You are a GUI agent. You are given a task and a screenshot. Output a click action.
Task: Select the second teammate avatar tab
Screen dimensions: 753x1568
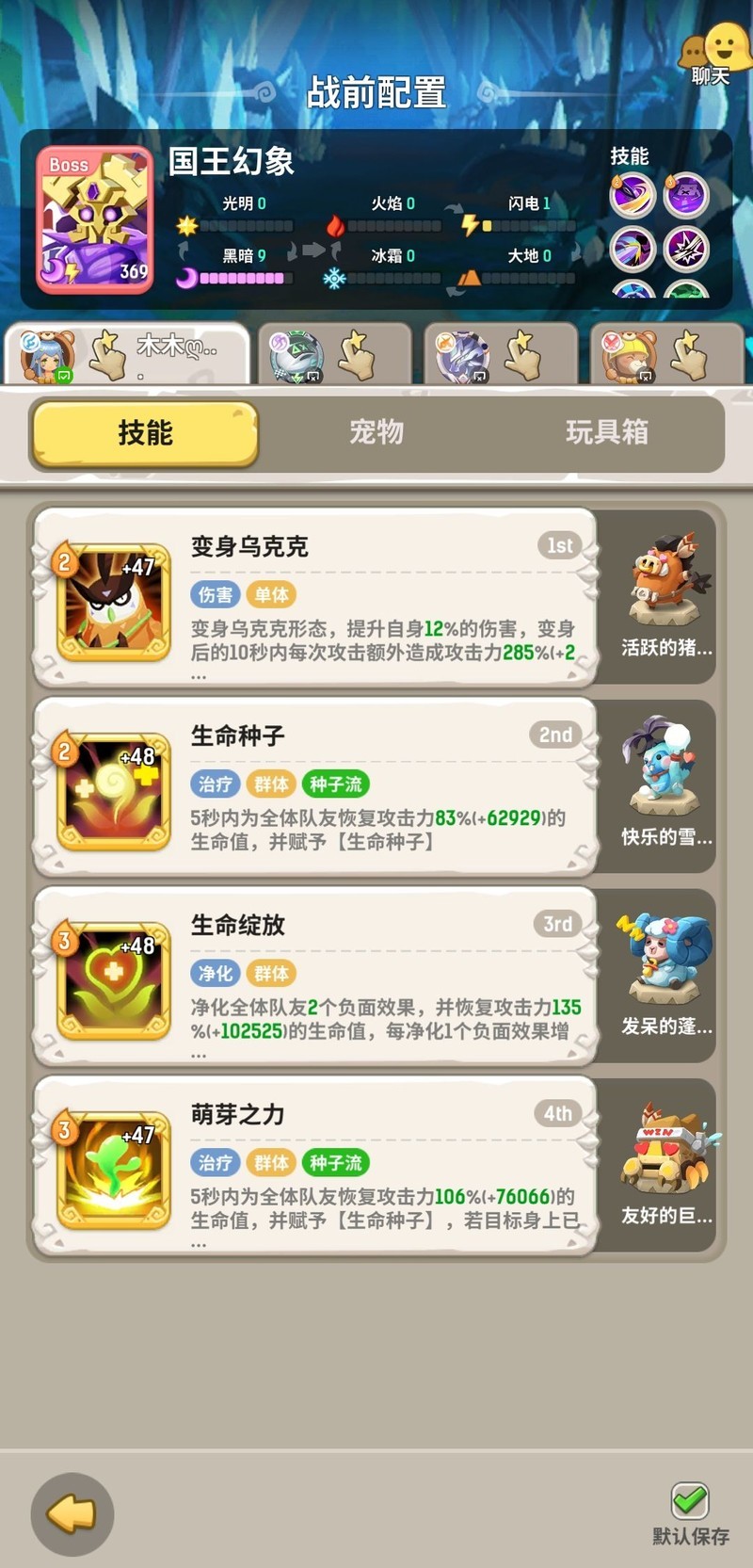click(334, 355)
